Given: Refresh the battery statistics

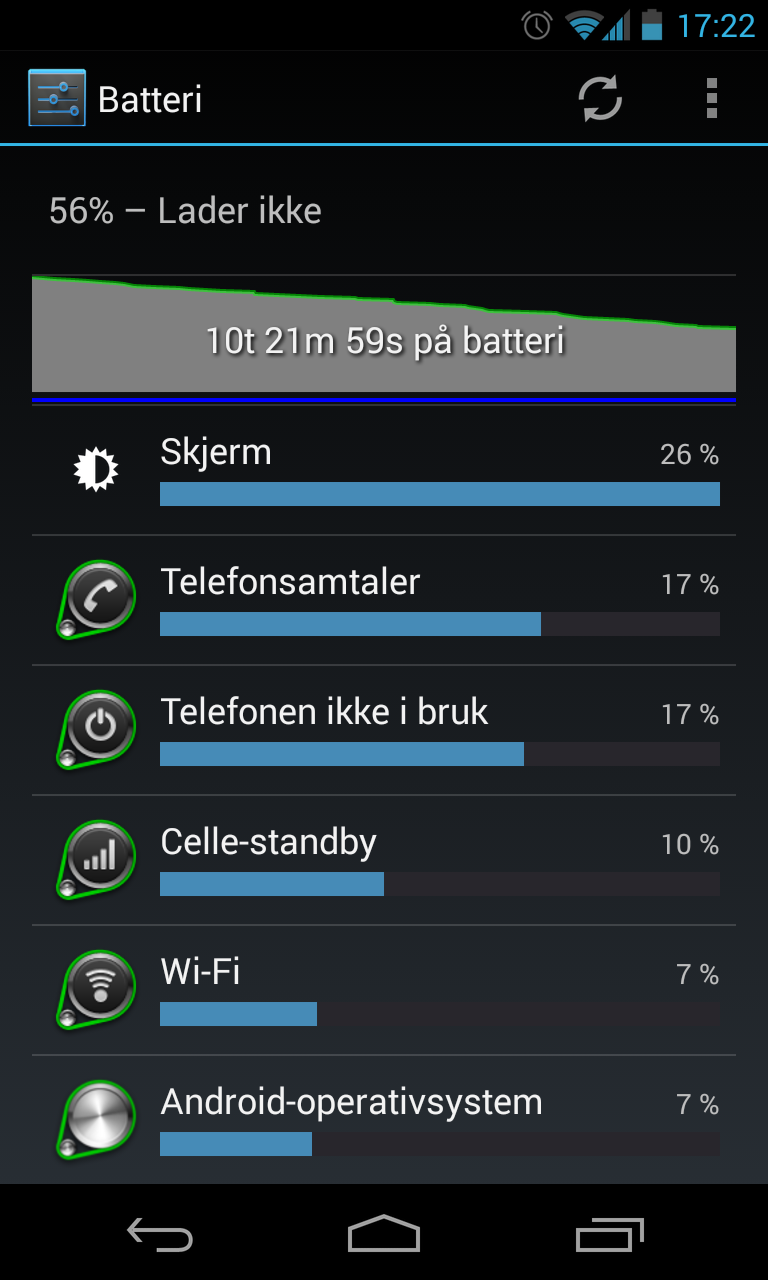Looking at the screenshot, I should tap(600, 99).
